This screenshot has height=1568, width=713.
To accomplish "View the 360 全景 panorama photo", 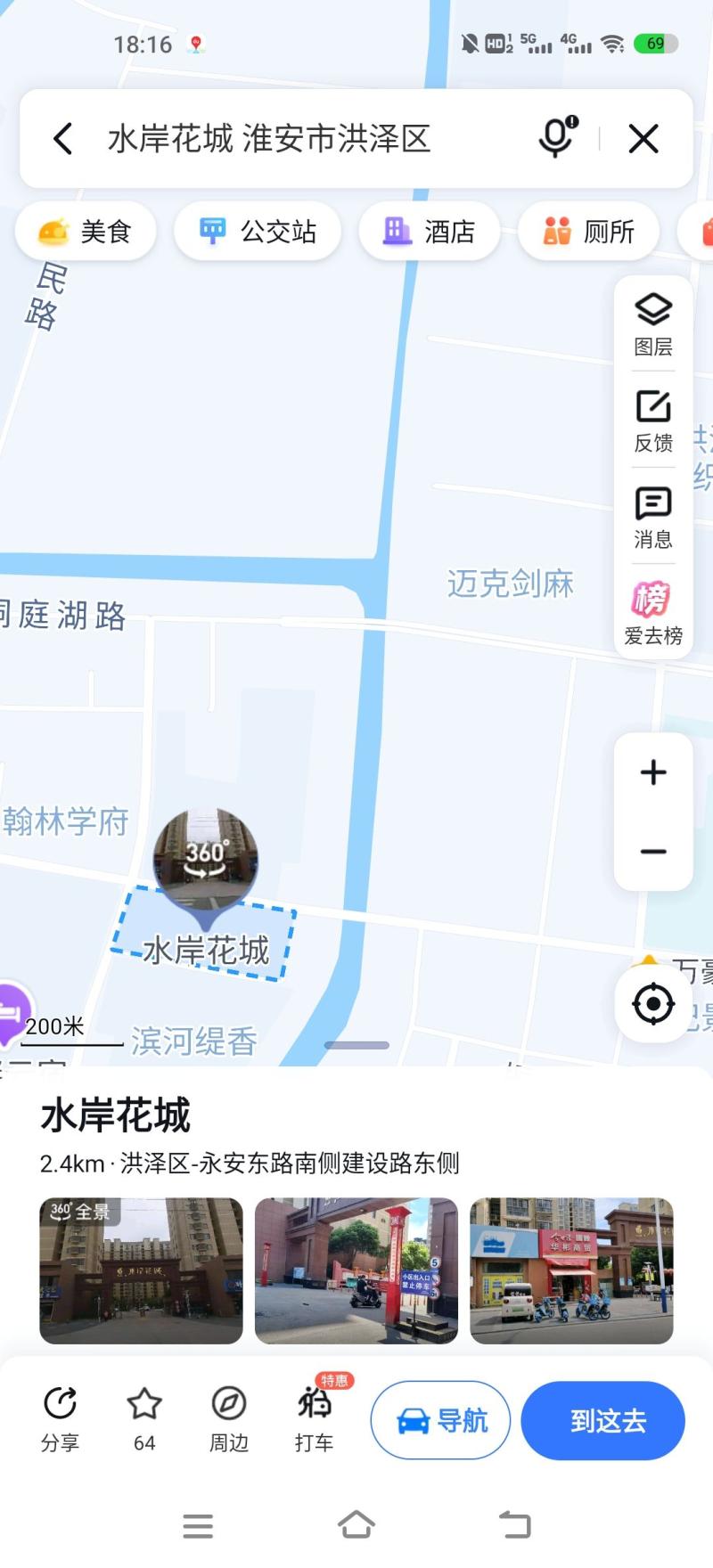I will click(x=141, y=1270).
